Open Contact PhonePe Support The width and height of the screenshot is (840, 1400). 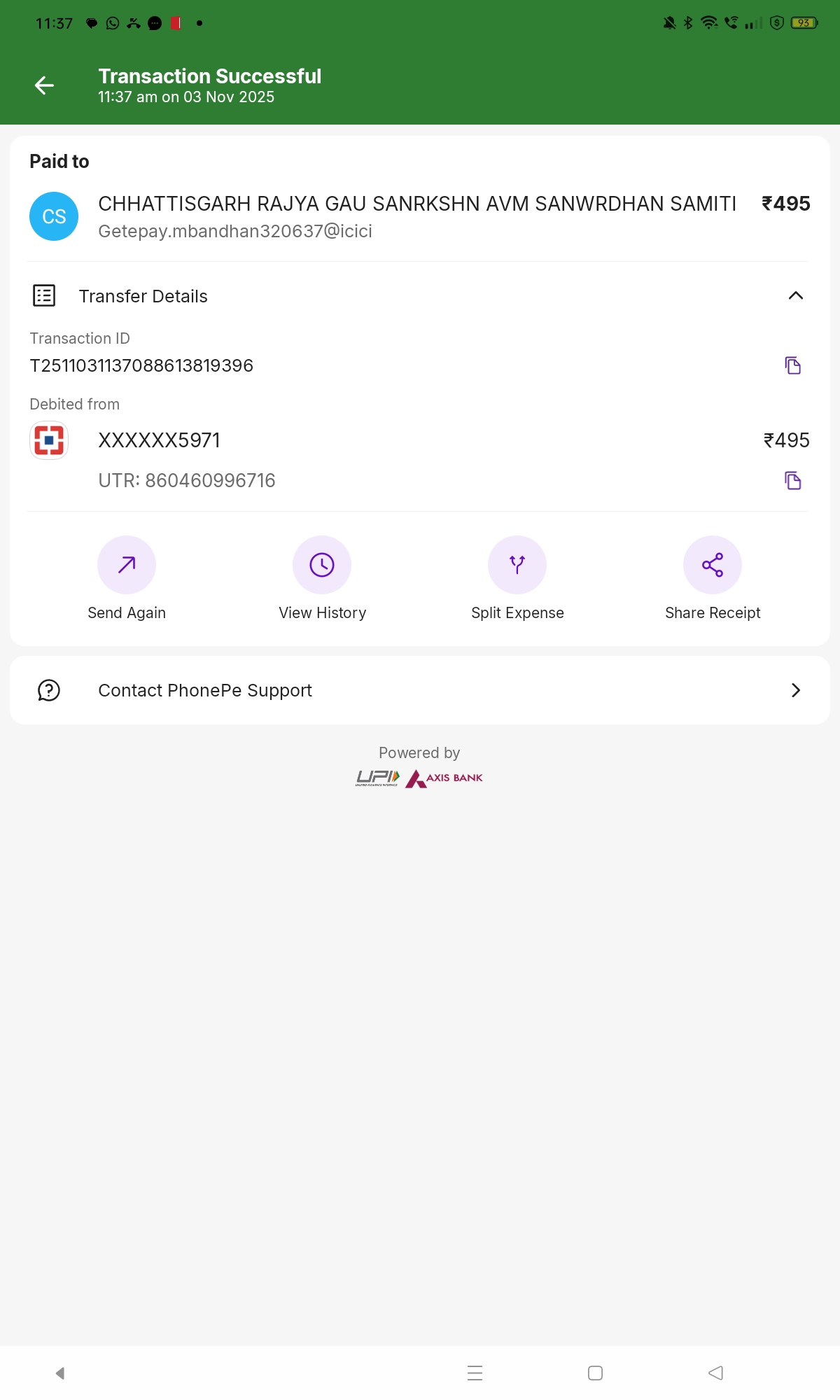click(420, 690)
